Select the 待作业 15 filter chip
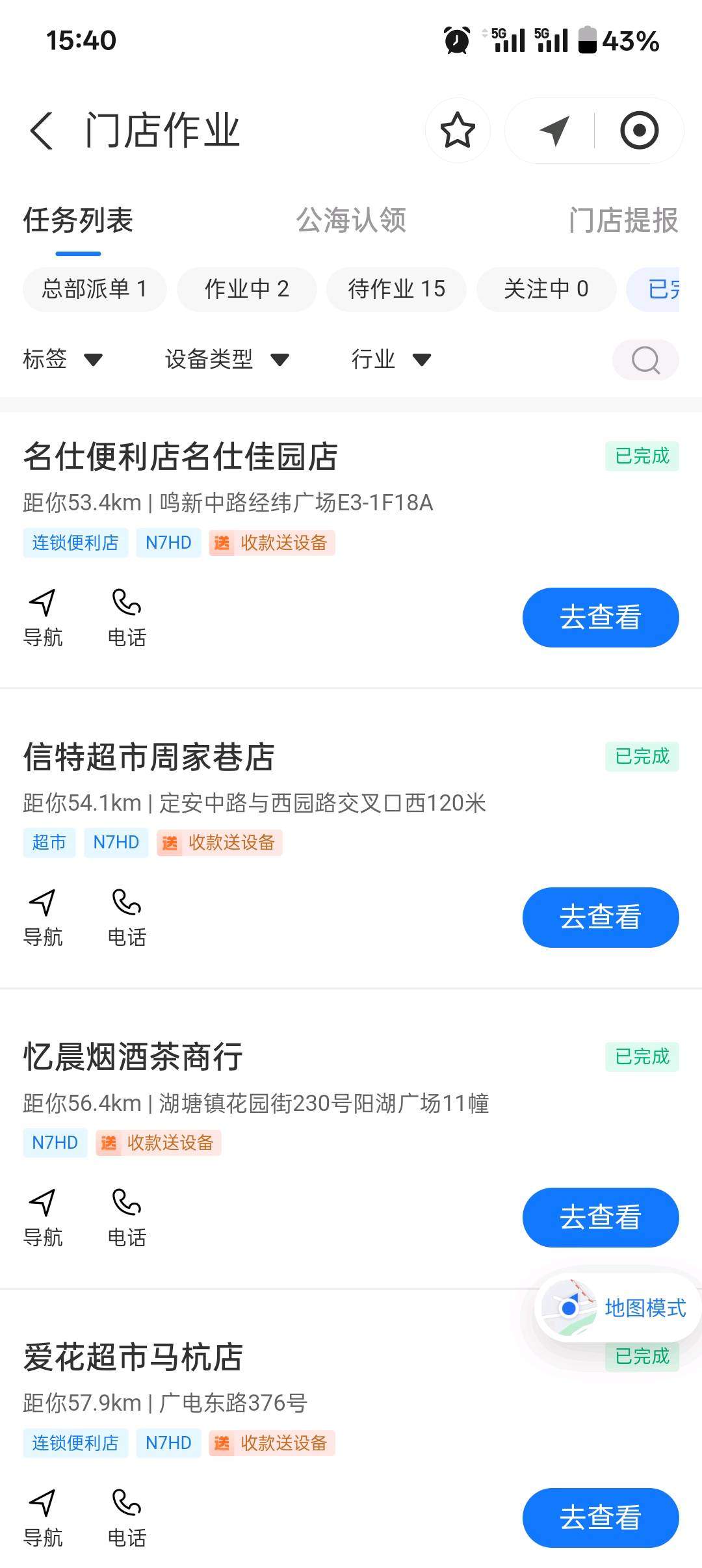 click(396, 289)
